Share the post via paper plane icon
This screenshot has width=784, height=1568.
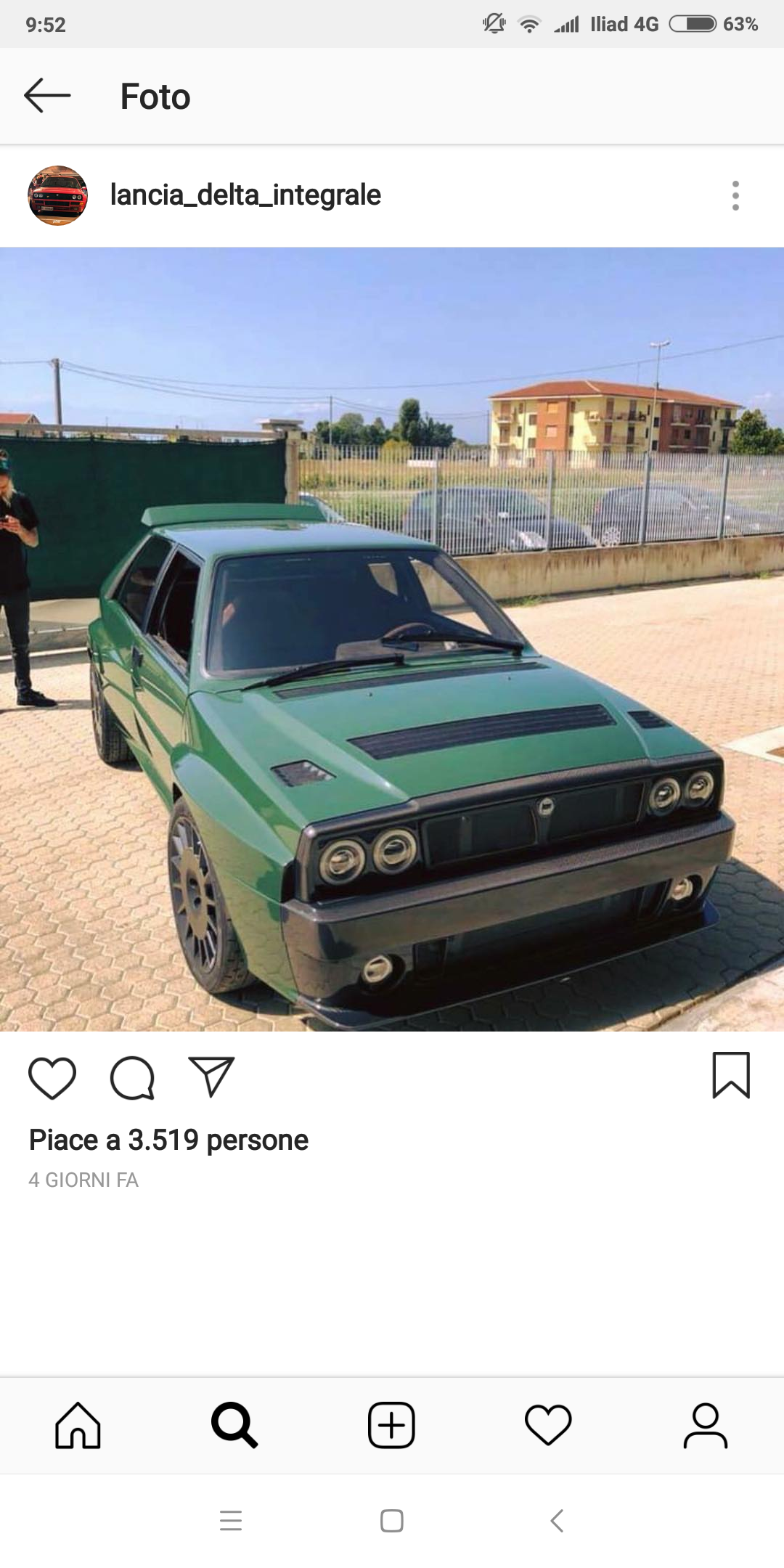[x=211, y=1076]
